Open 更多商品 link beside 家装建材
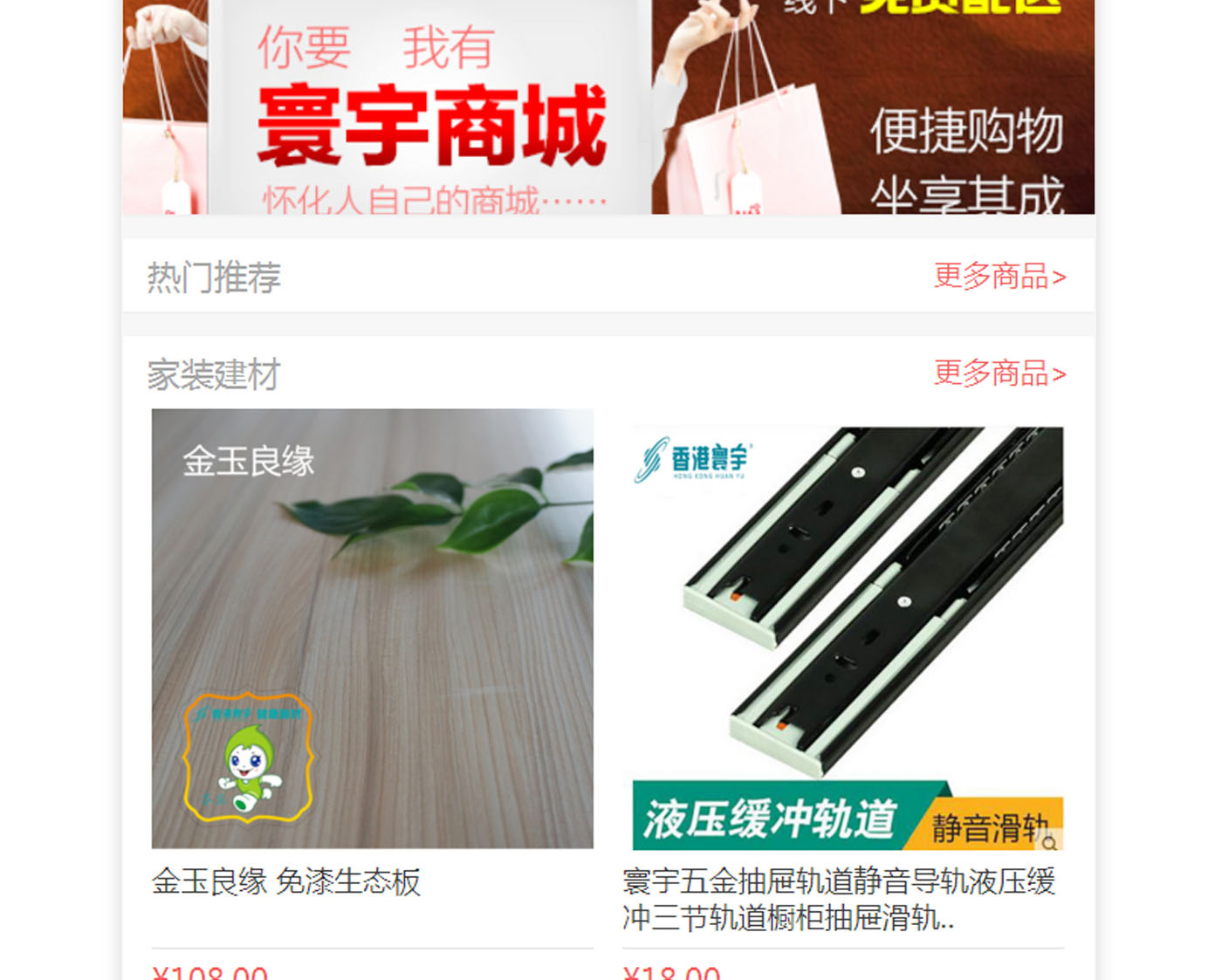 (x=999, y=373)
